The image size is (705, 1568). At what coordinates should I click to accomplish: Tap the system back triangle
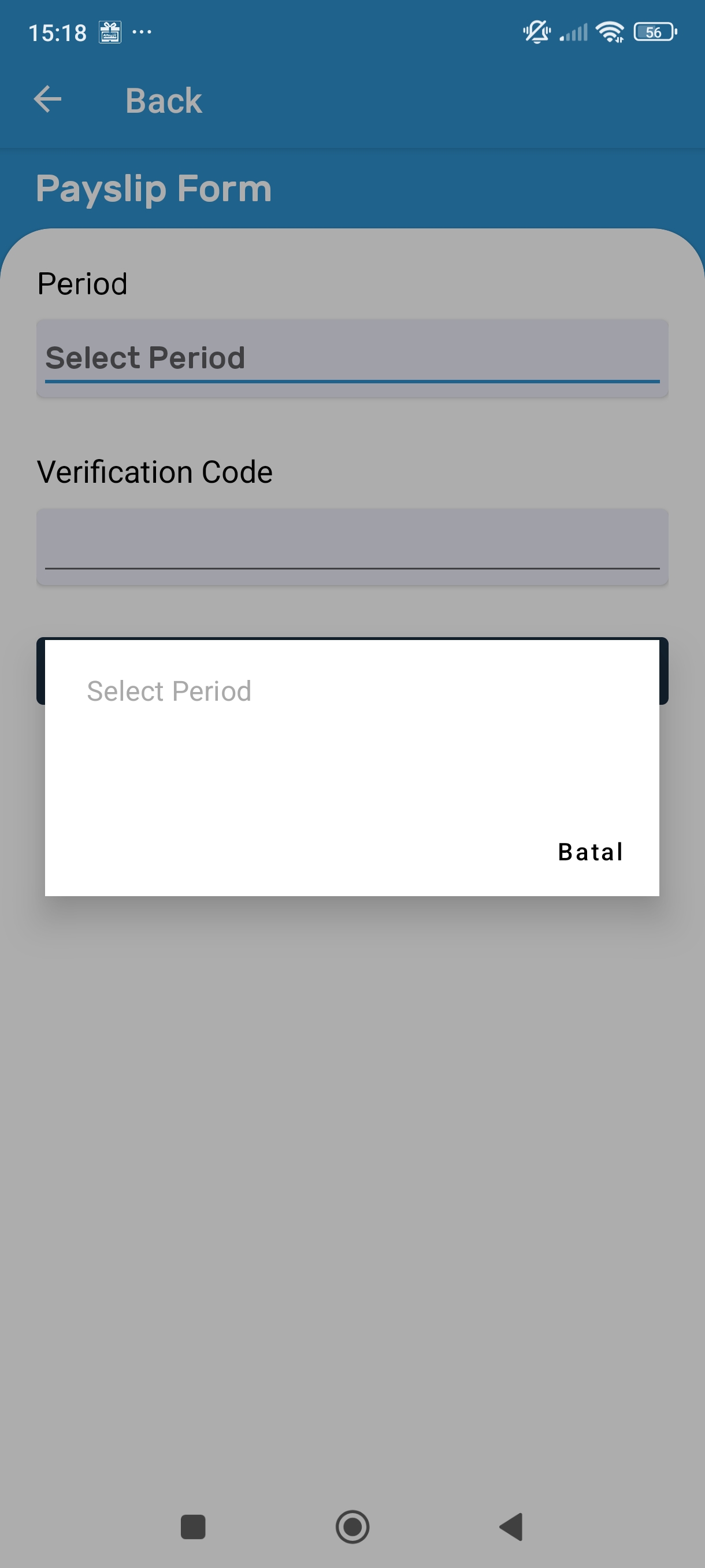511,1526
